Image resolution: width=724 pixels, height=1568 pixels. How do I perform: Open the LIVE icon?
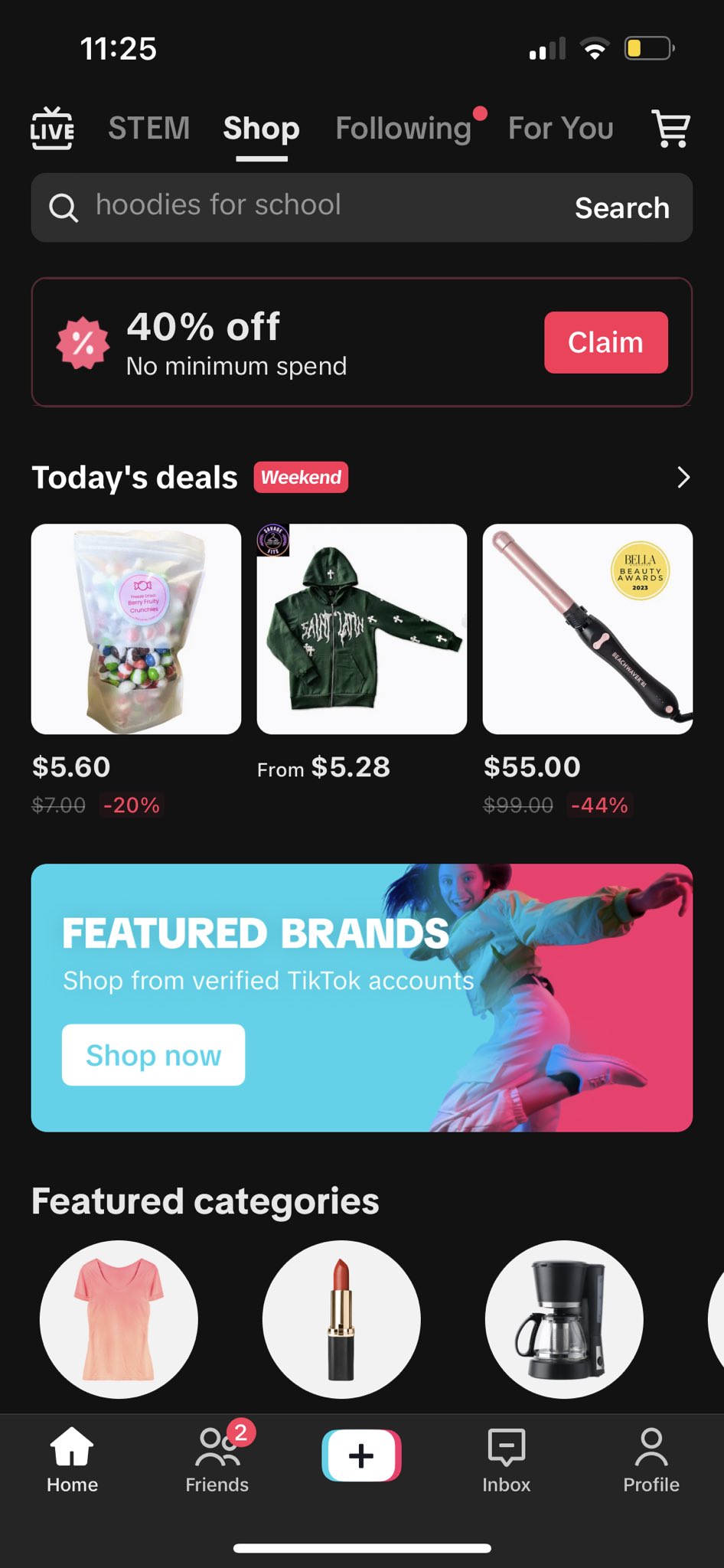pos(52,129)
